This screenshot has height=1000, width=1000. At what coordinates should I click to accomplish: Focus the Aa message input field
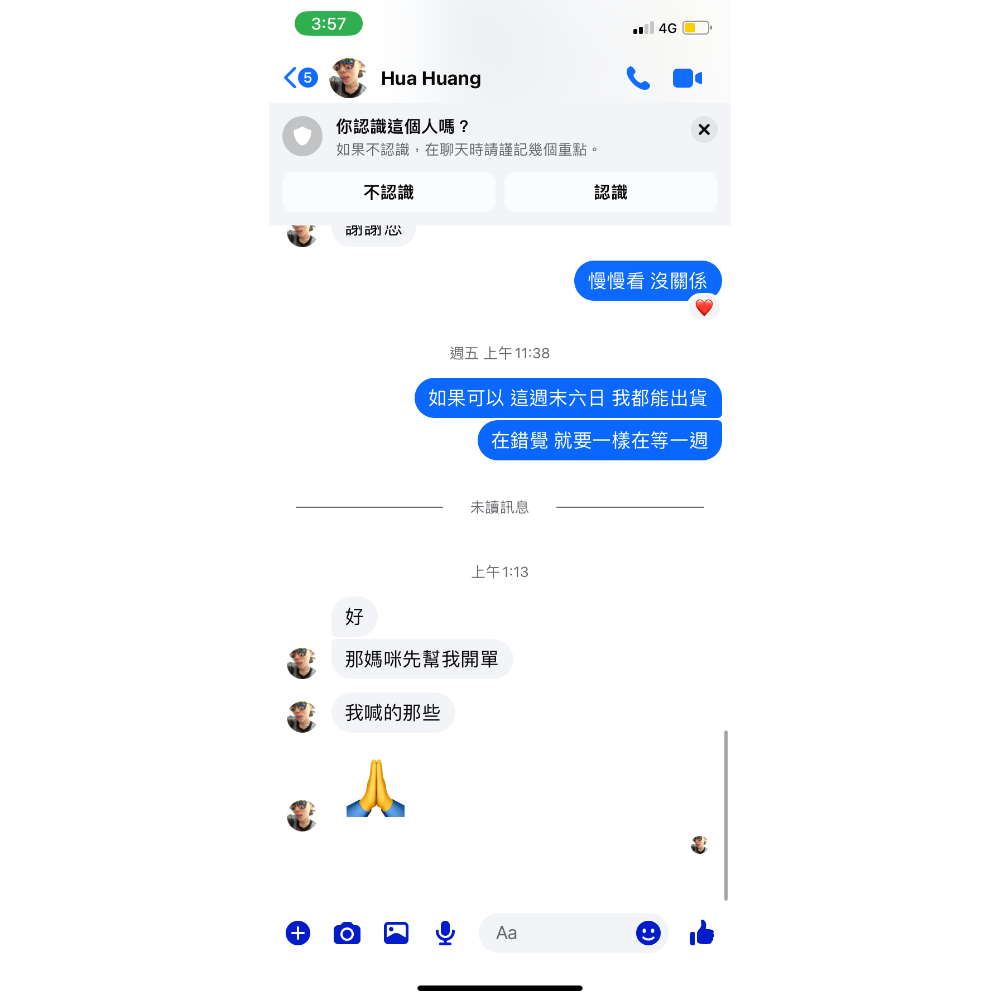[555, 933]
